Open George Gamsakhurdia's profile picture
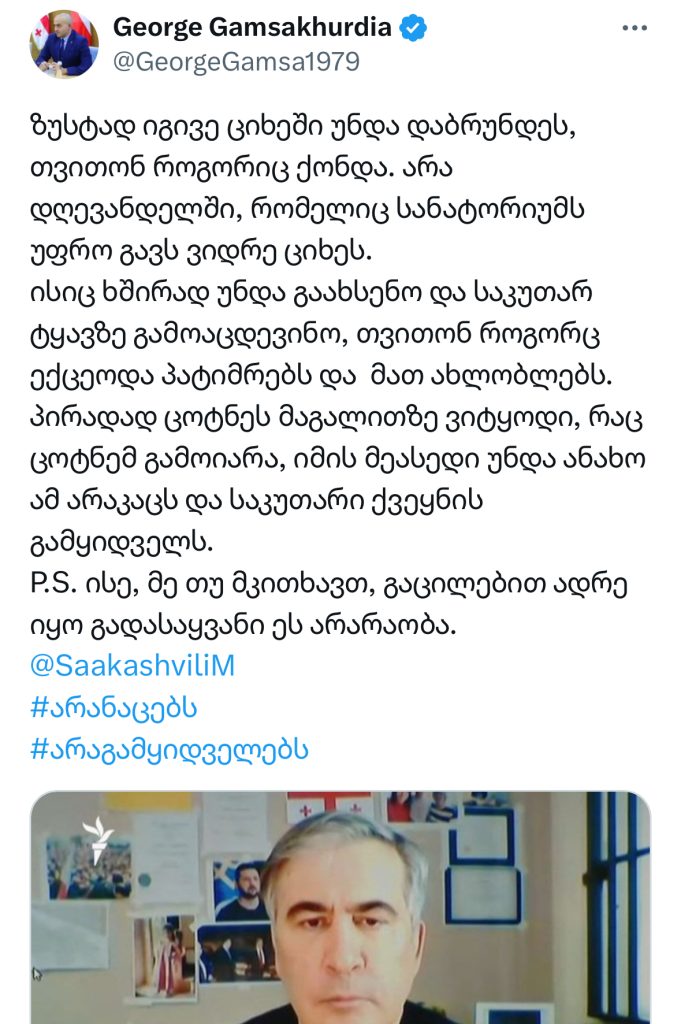This screenshot has height=1024, width=681. (x=65, y=45)
